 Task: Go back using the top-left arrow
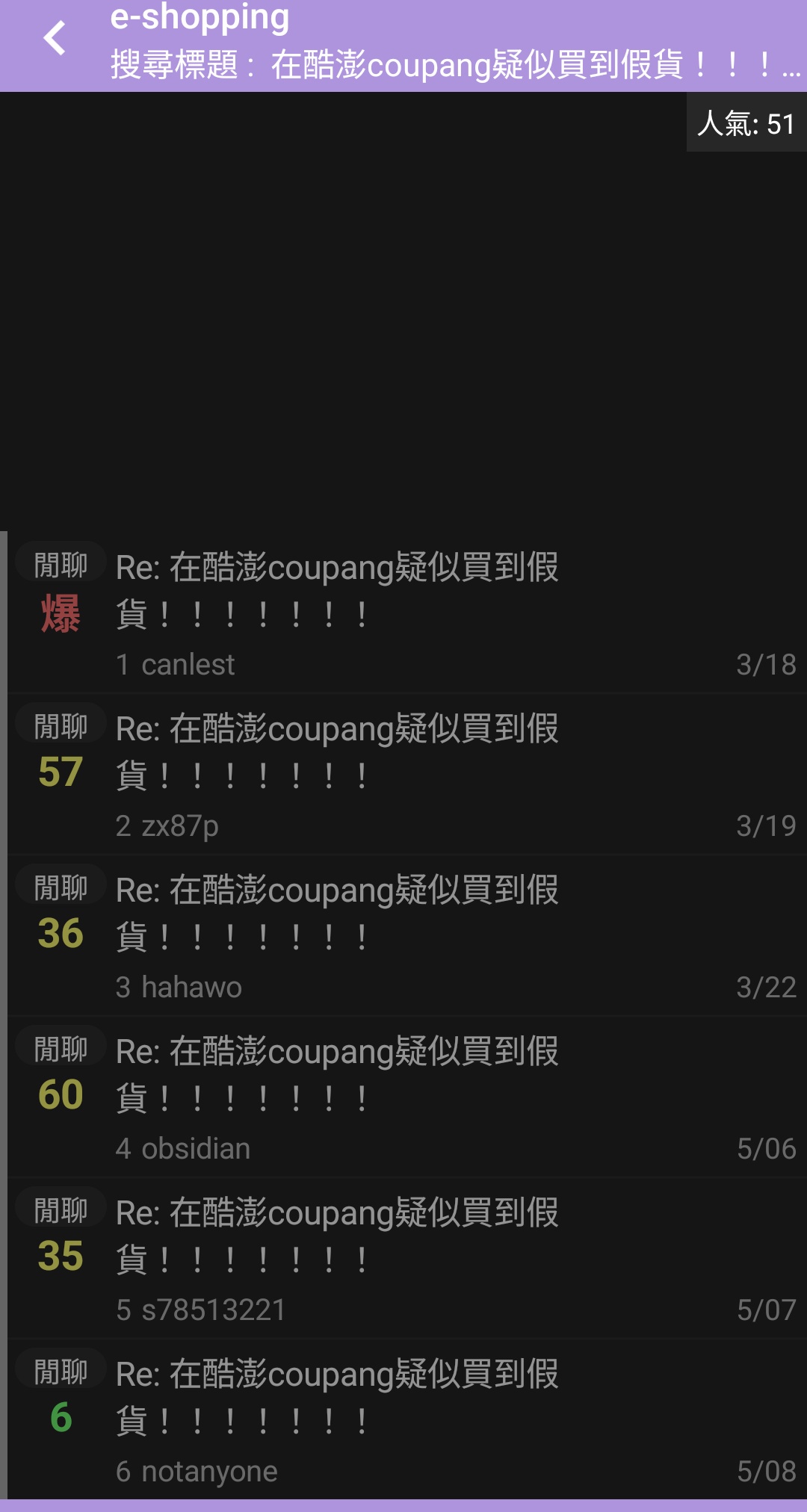coord(55,39)
